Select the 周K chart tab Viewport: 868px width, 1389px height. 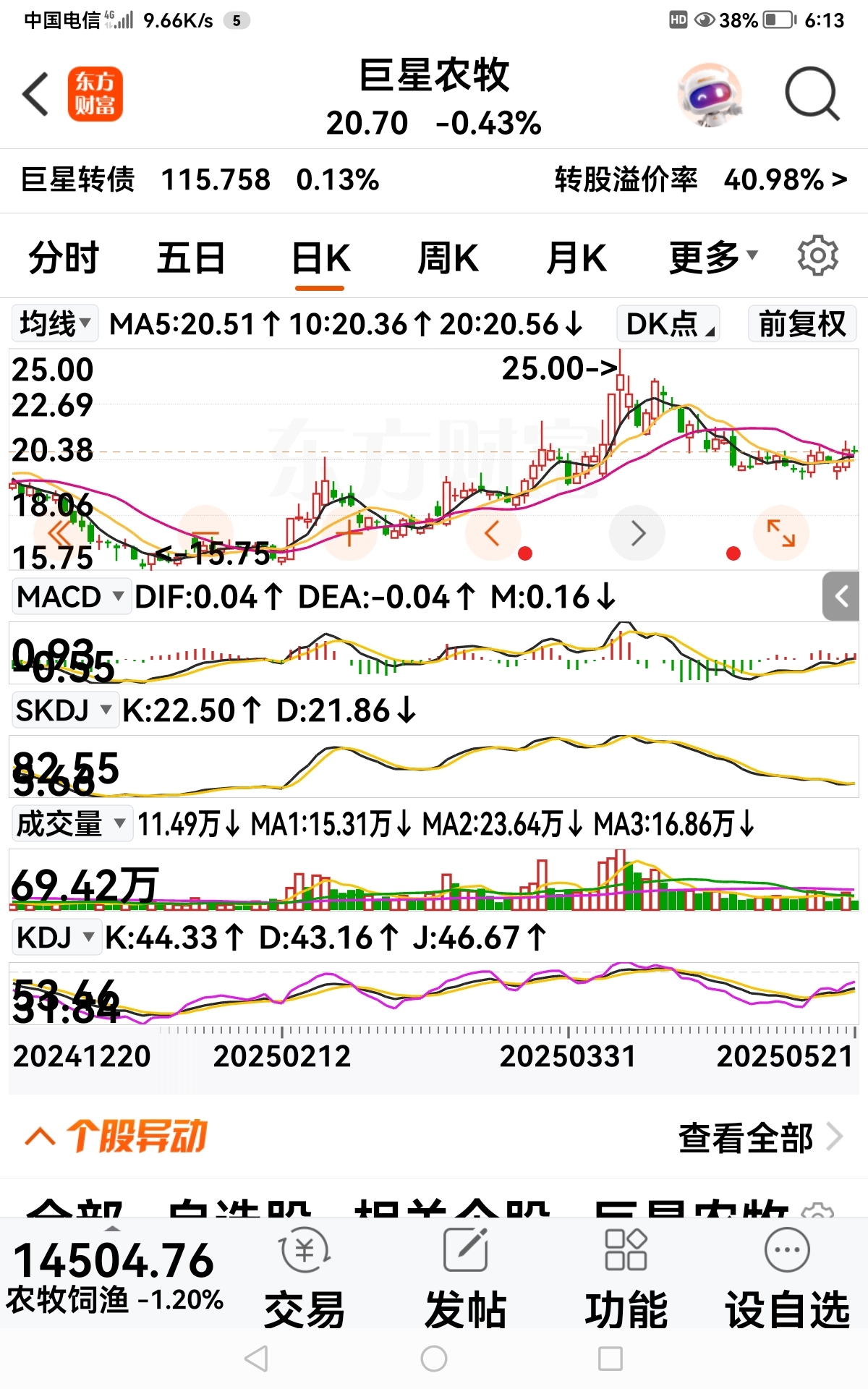point(448,258)
